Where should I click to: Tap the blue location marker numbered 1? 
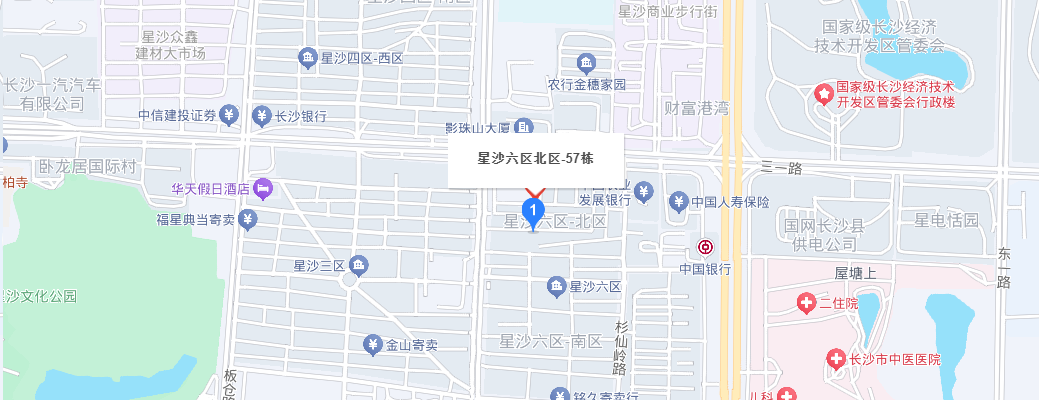pos(534,211)
